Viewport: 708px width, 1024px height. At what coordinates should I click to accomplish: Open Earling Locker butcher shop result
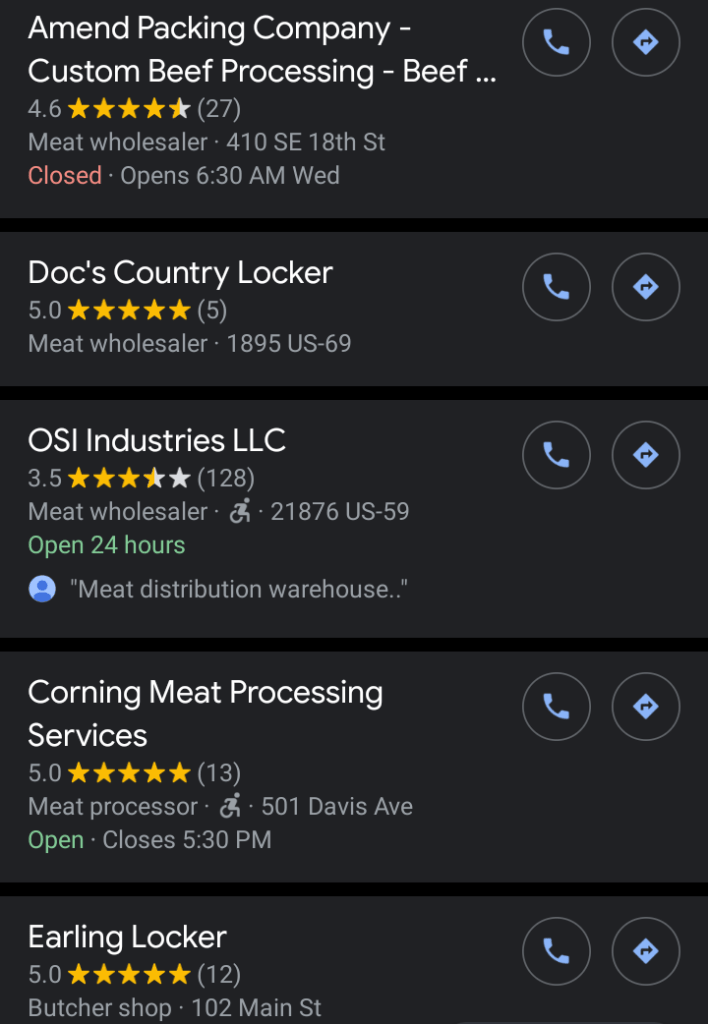127,938
